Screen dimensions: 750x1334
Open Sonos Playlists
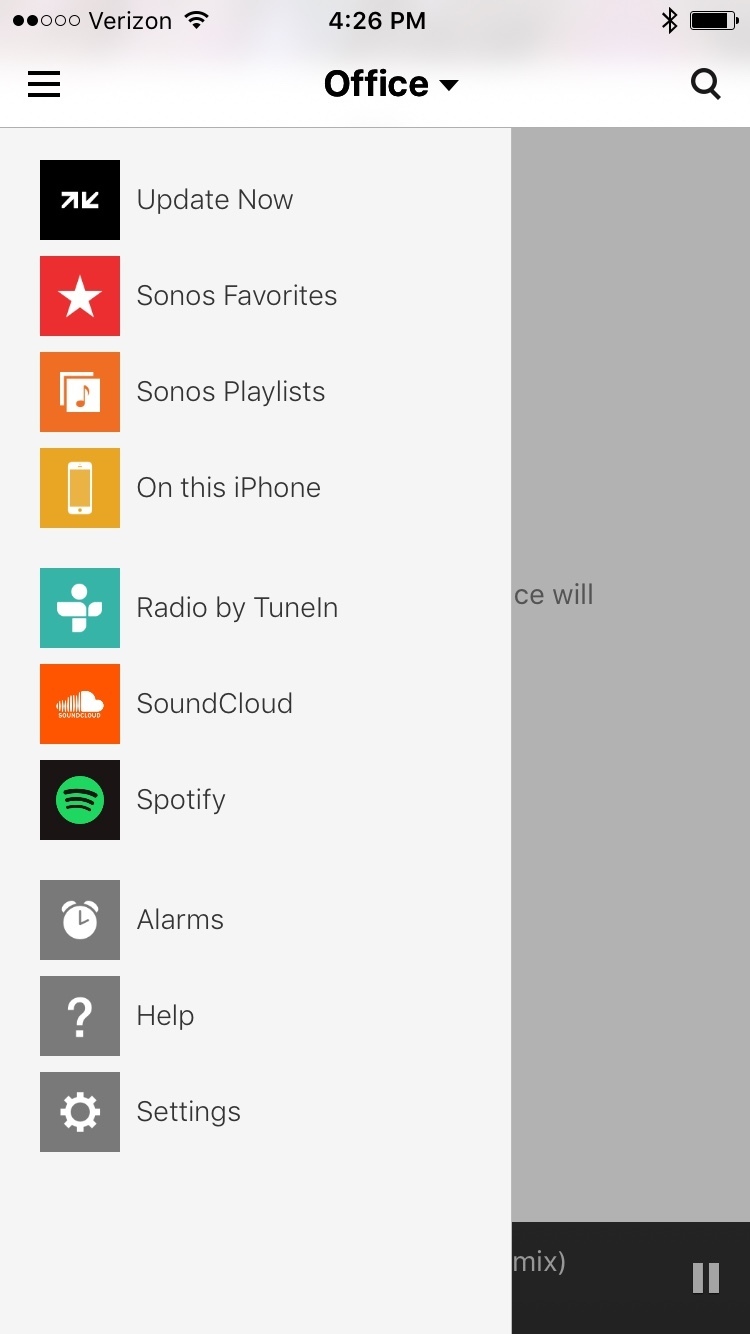click(255, 392)
